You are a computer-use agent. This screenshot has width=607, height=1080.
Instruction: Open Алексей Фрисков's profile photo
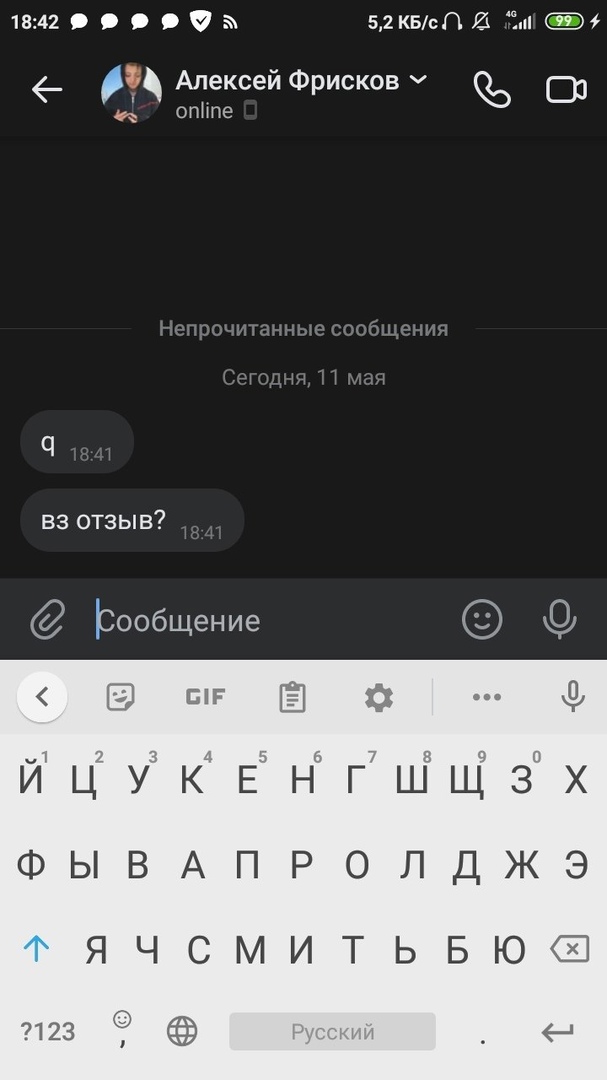pyautogui.click(x=131, y=93)
